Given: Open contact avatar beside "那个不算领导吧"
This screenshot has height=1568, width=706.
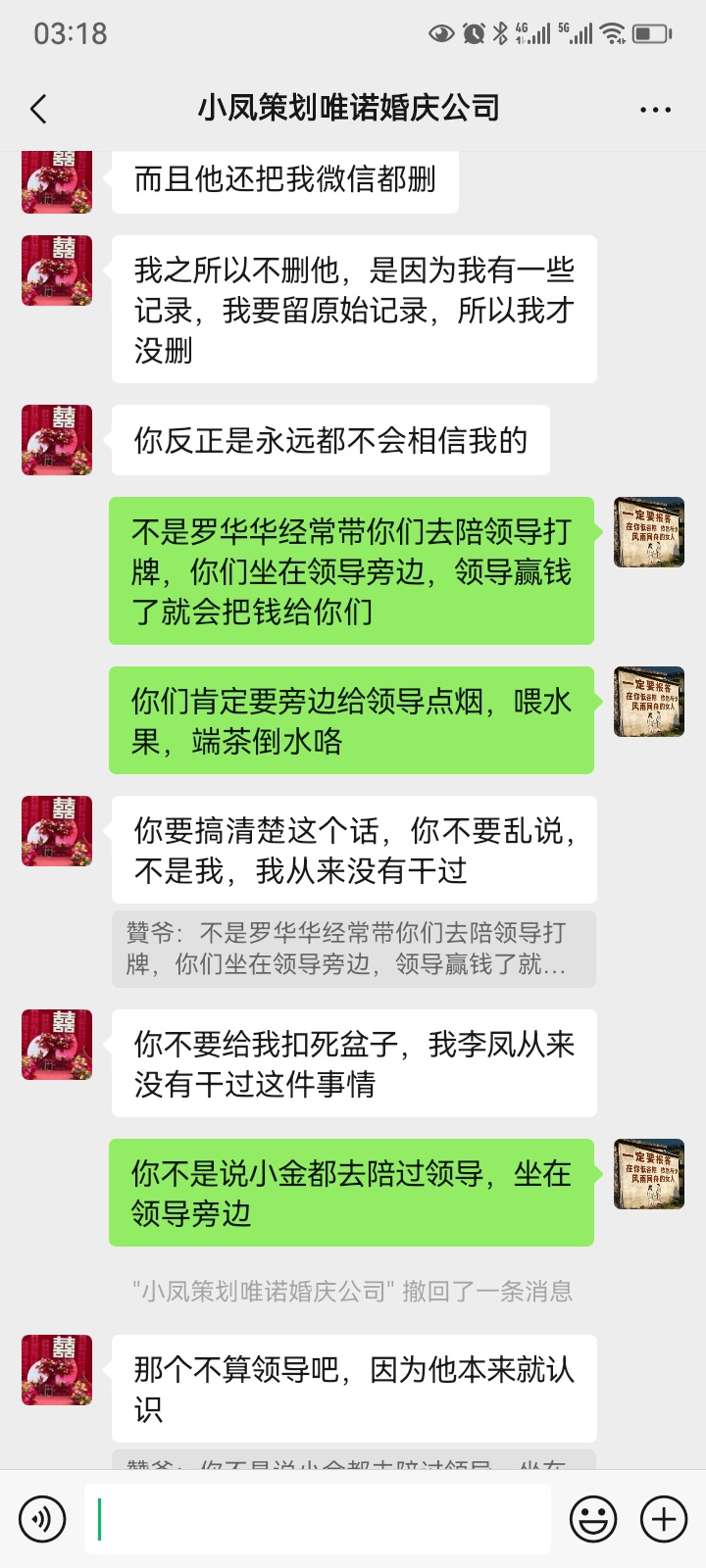Looking at the screenshot, I should (57, 1369).
